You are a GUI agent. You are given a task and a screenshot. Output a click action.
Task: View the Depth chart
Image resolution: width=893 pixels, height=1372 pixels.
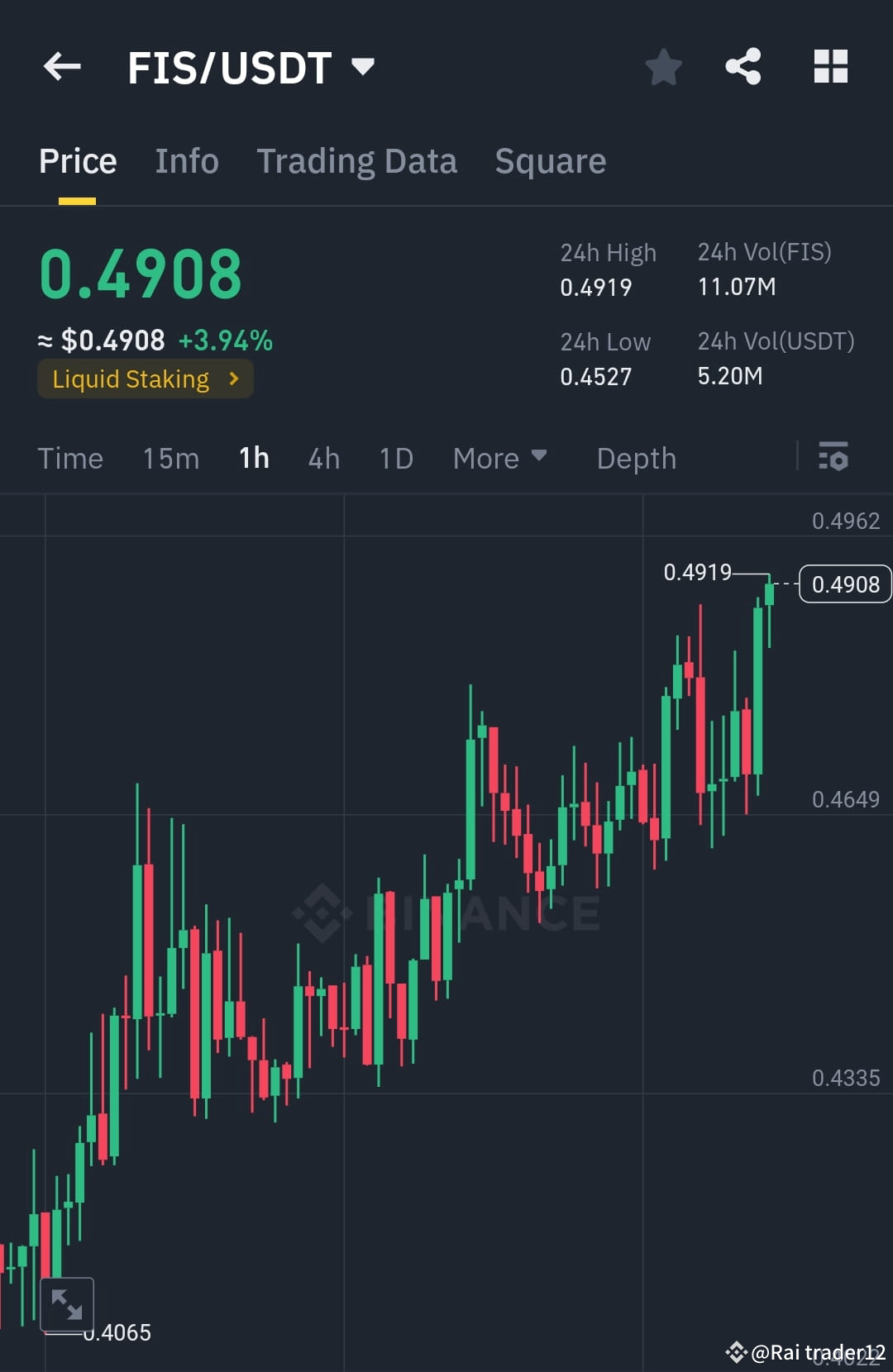click(636, 458)
